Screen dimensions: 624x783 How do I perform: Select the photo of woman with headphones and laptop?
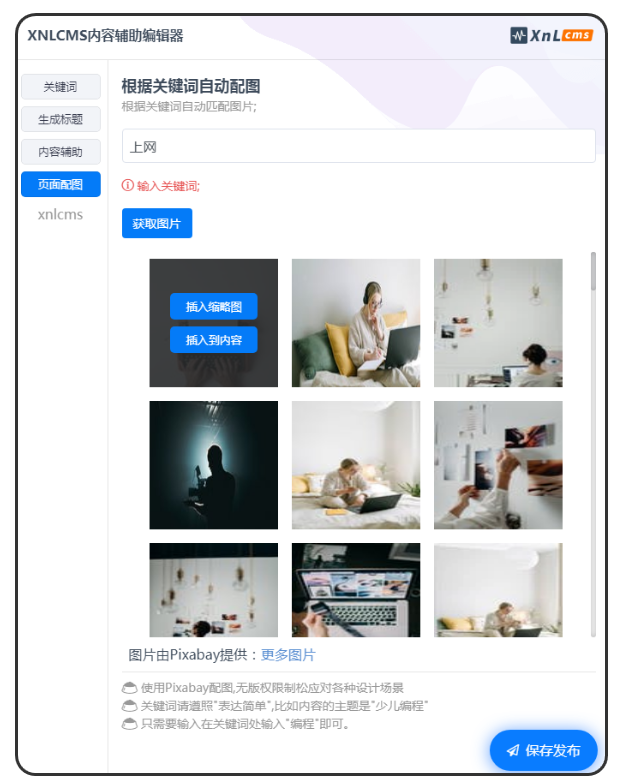356,322
